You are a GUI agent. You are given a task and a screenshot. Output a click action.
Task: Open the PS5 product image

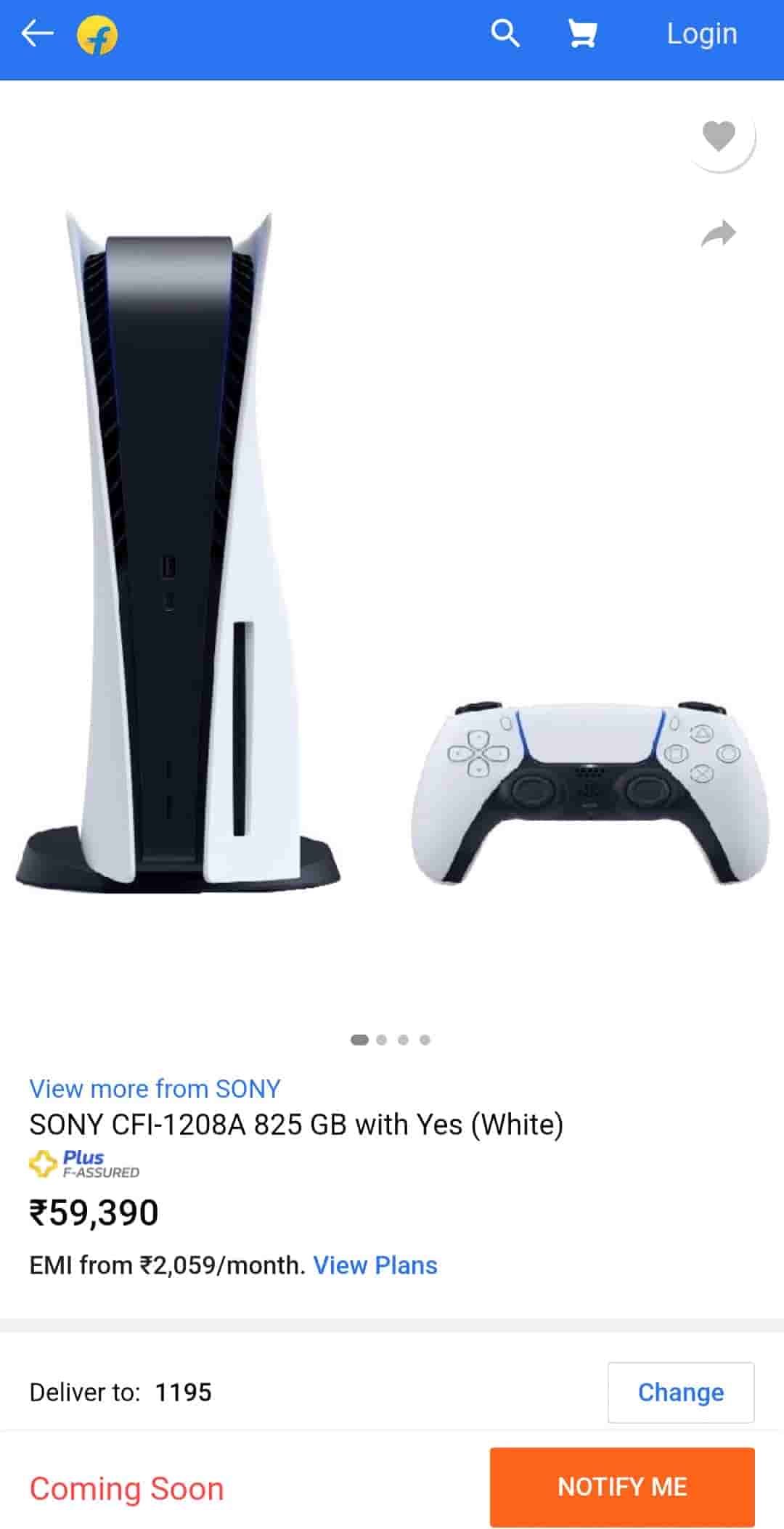coord(392,552)
